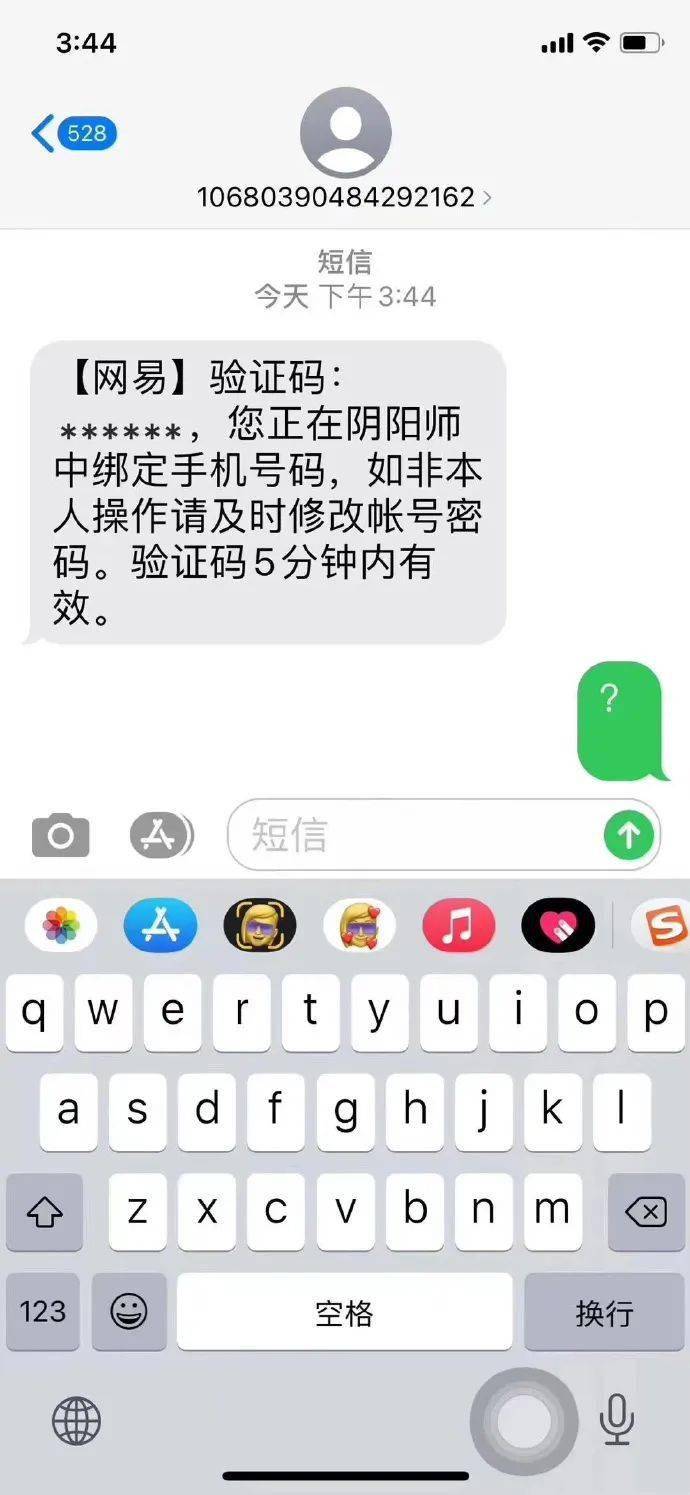Tap the 换行 return key

[604, 1312]
